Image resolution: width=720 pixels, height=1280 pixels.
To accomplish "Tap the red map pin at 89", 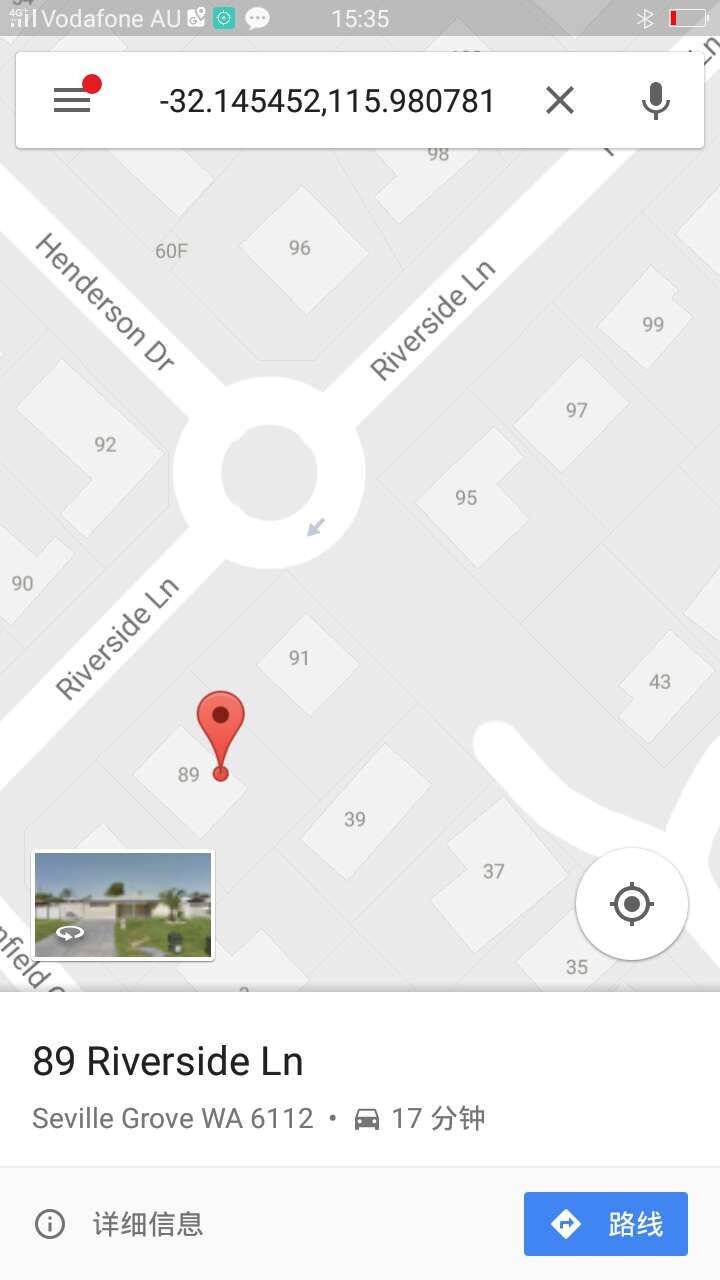I will tap(221, 727).
